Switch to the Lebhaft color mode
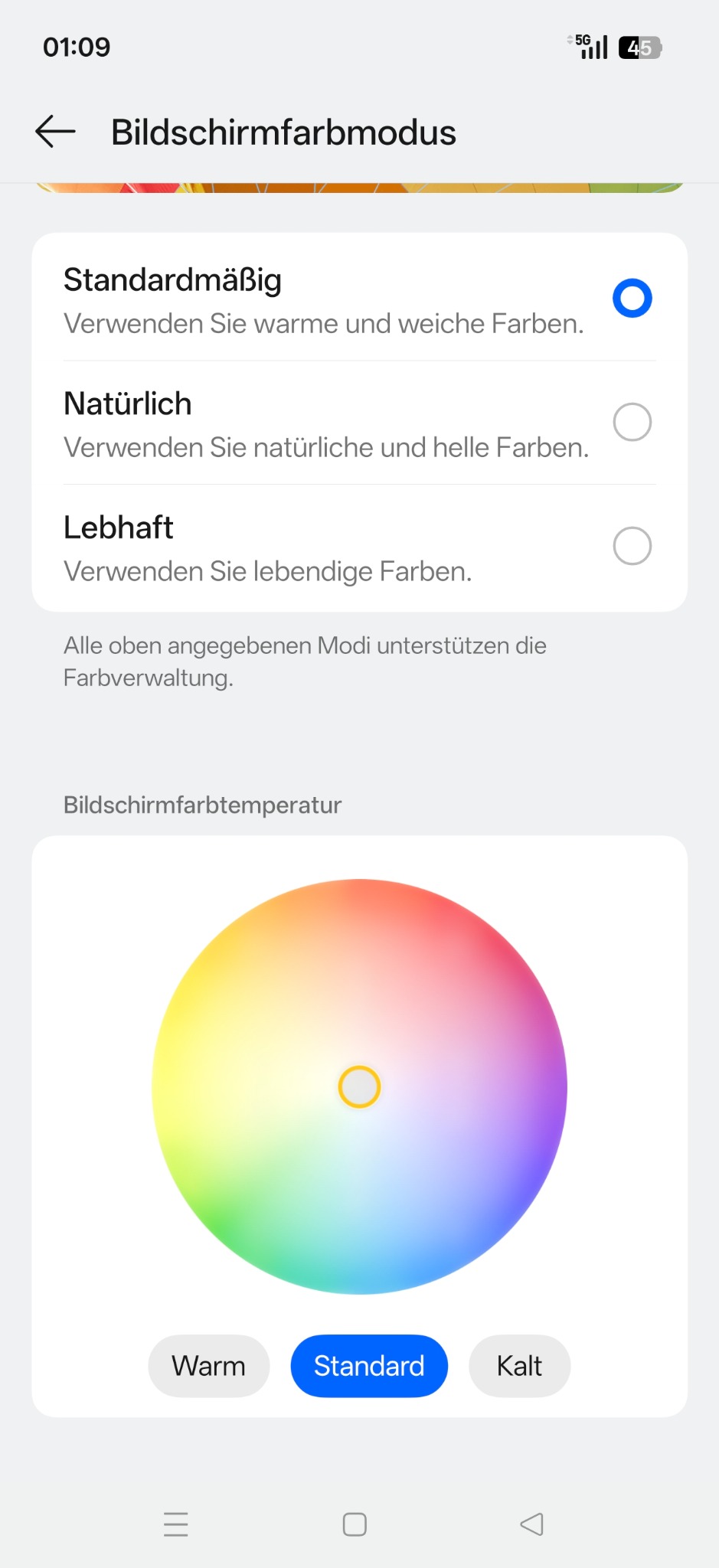719x1568 pixels. point(632,546)
